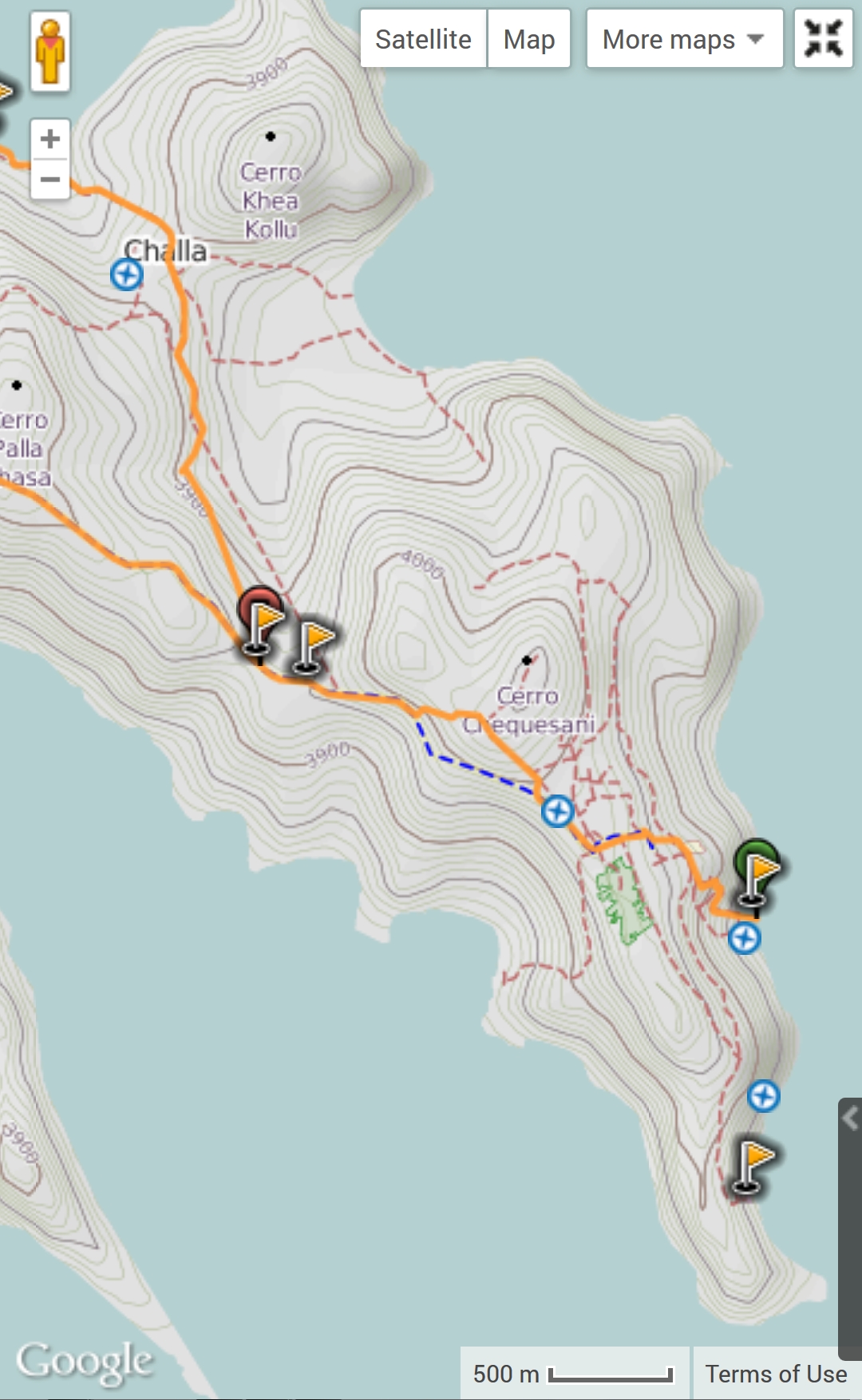Tap the red end flag marker
The width and height of the screenshot is (862, 1400).
[x=260, y=621]
